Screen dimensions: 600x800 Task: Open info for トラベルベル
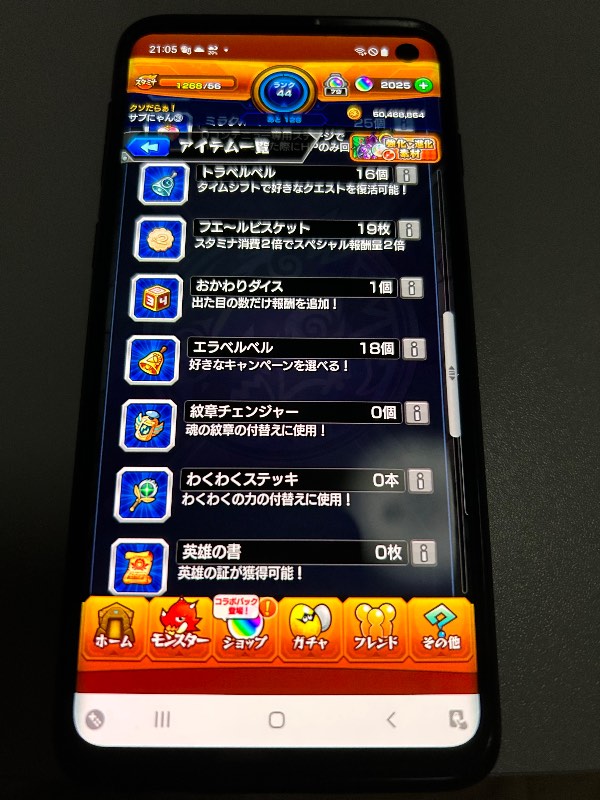(x=406, y=176)
